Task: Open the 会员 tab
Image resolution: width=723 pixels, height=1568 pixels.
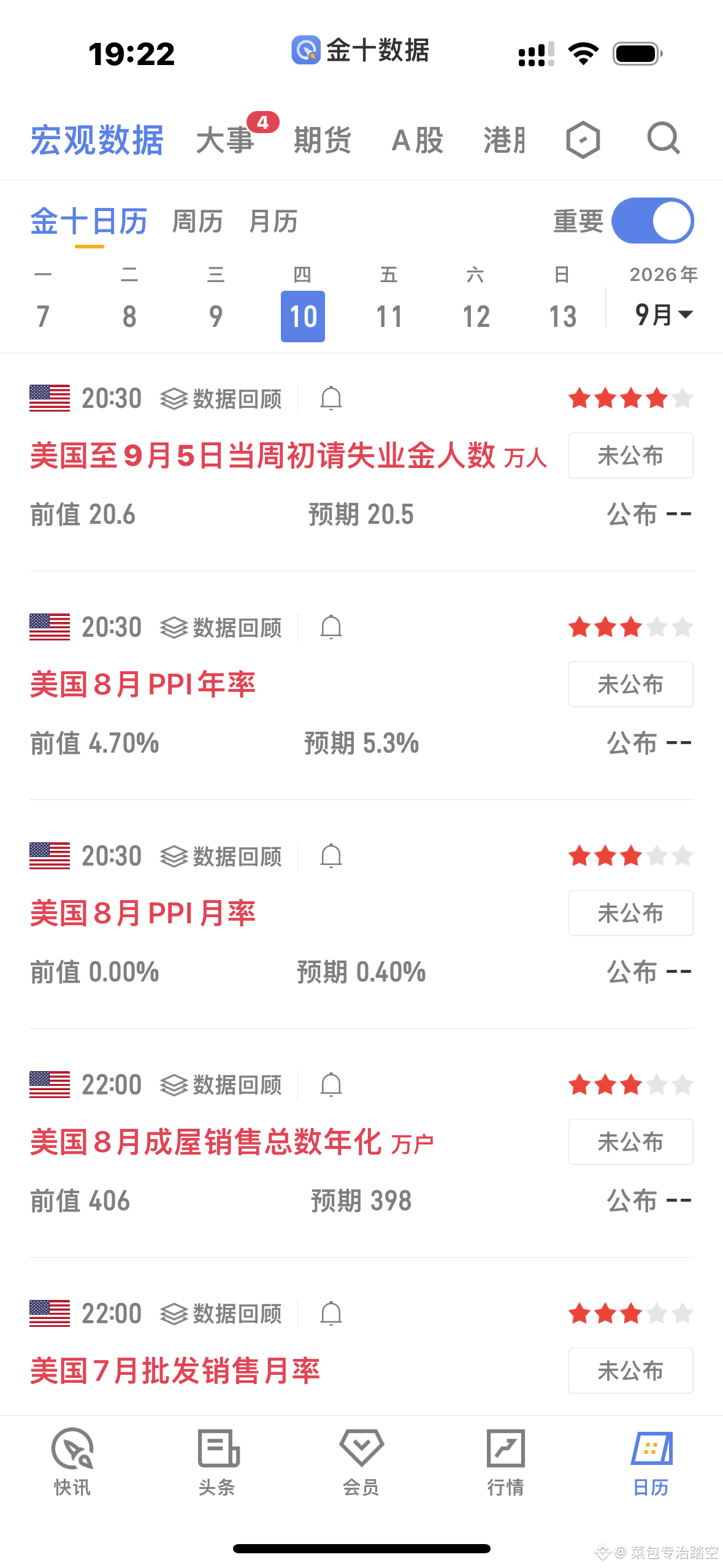Action: 361,1462
